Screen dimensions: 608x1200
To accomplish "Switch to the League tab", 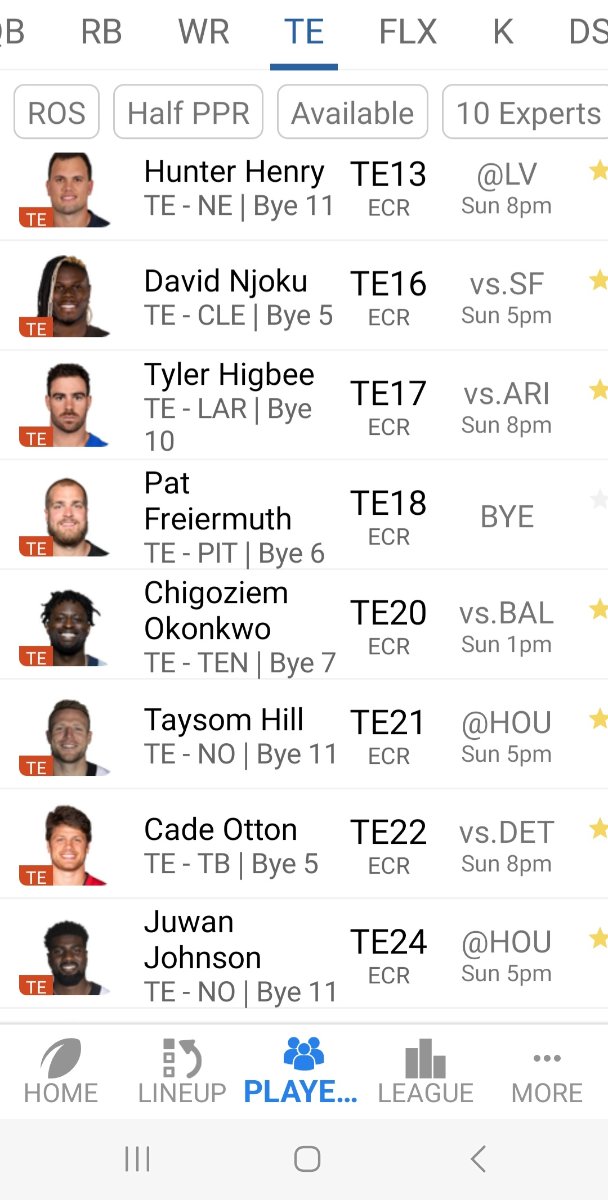I will coord(425,1071).
